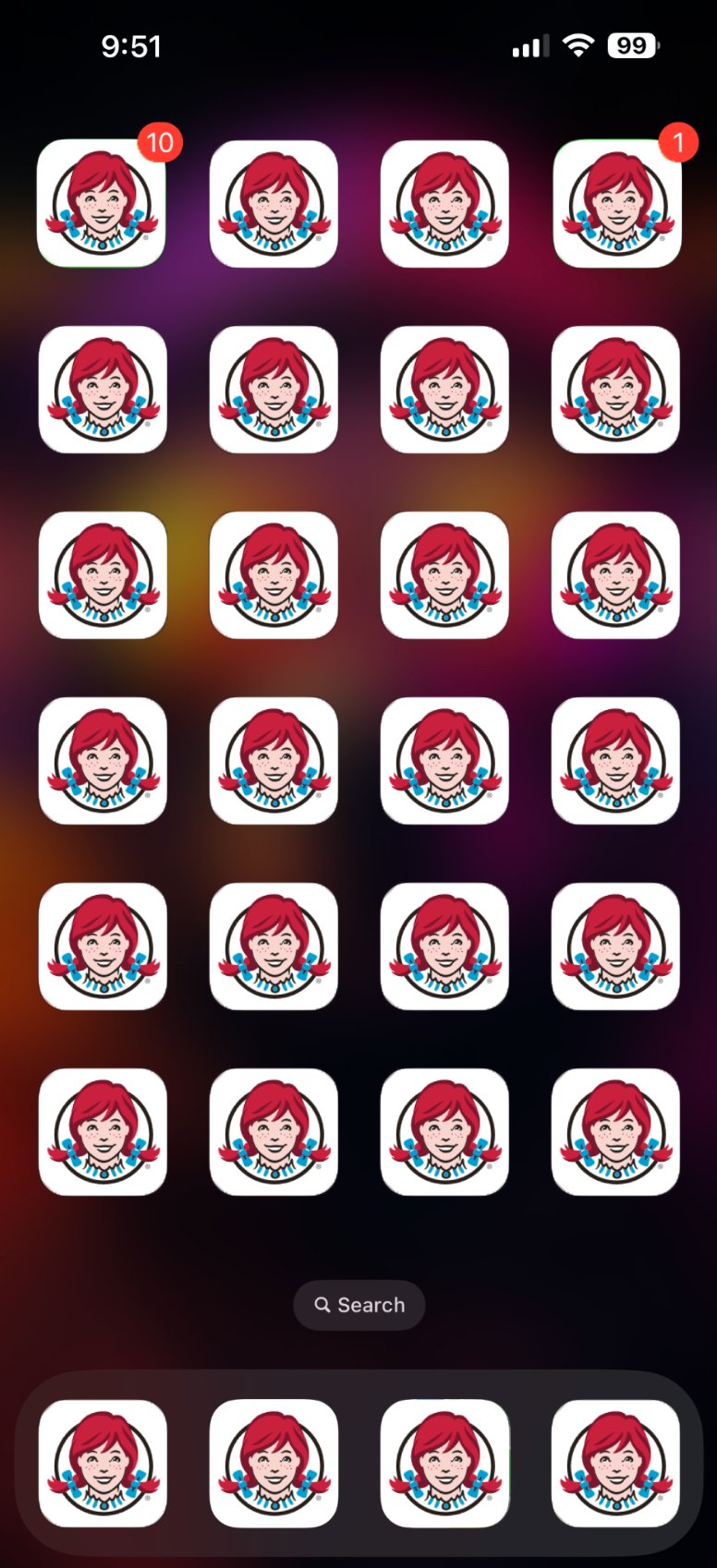The width and height of the screenshot is (717, 1568).
Task: Open the Wendy's app with the 10 badge
Action: 102,204
